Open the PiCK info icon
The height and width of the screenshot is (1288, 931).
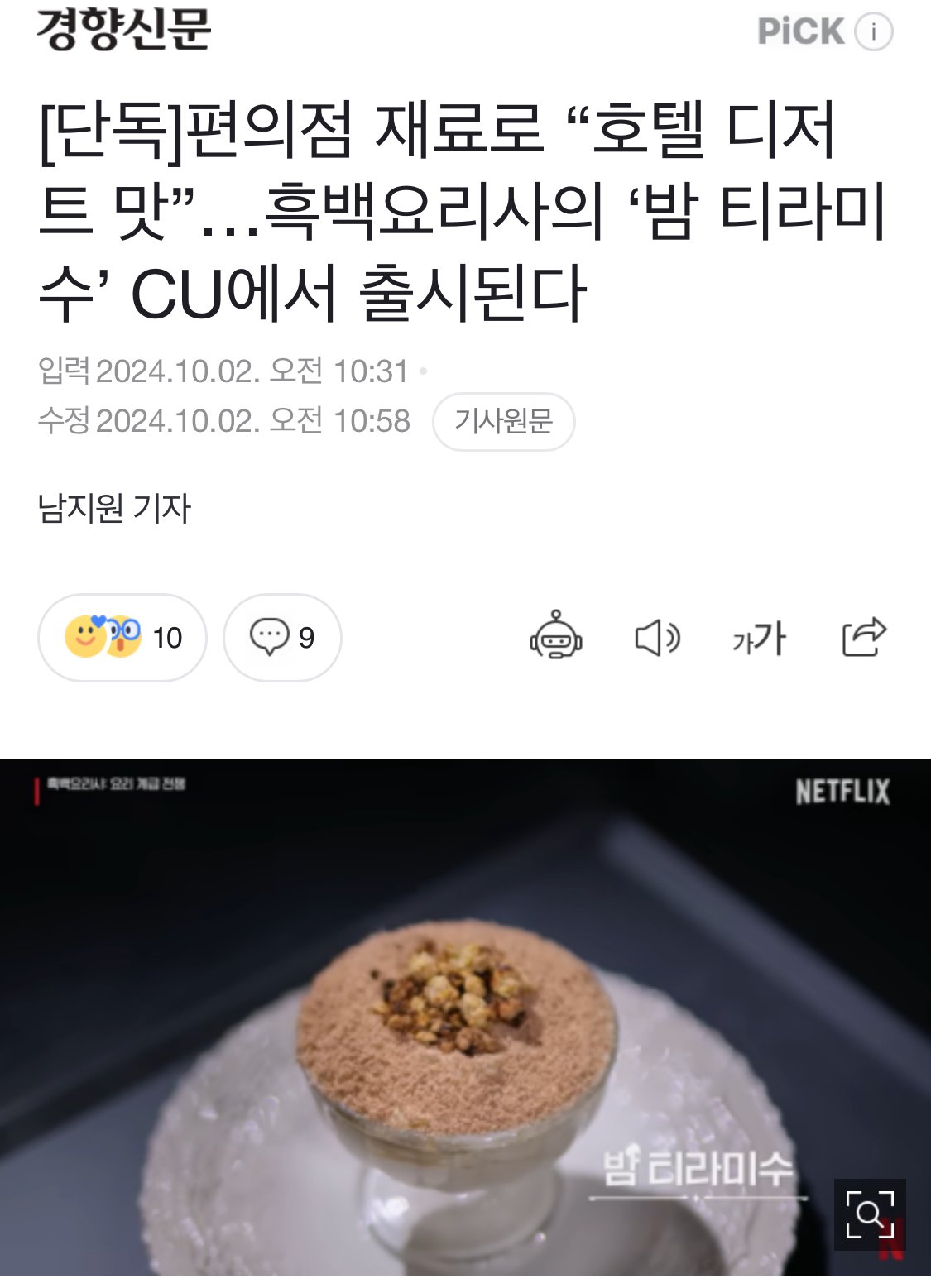pos(873,32)
